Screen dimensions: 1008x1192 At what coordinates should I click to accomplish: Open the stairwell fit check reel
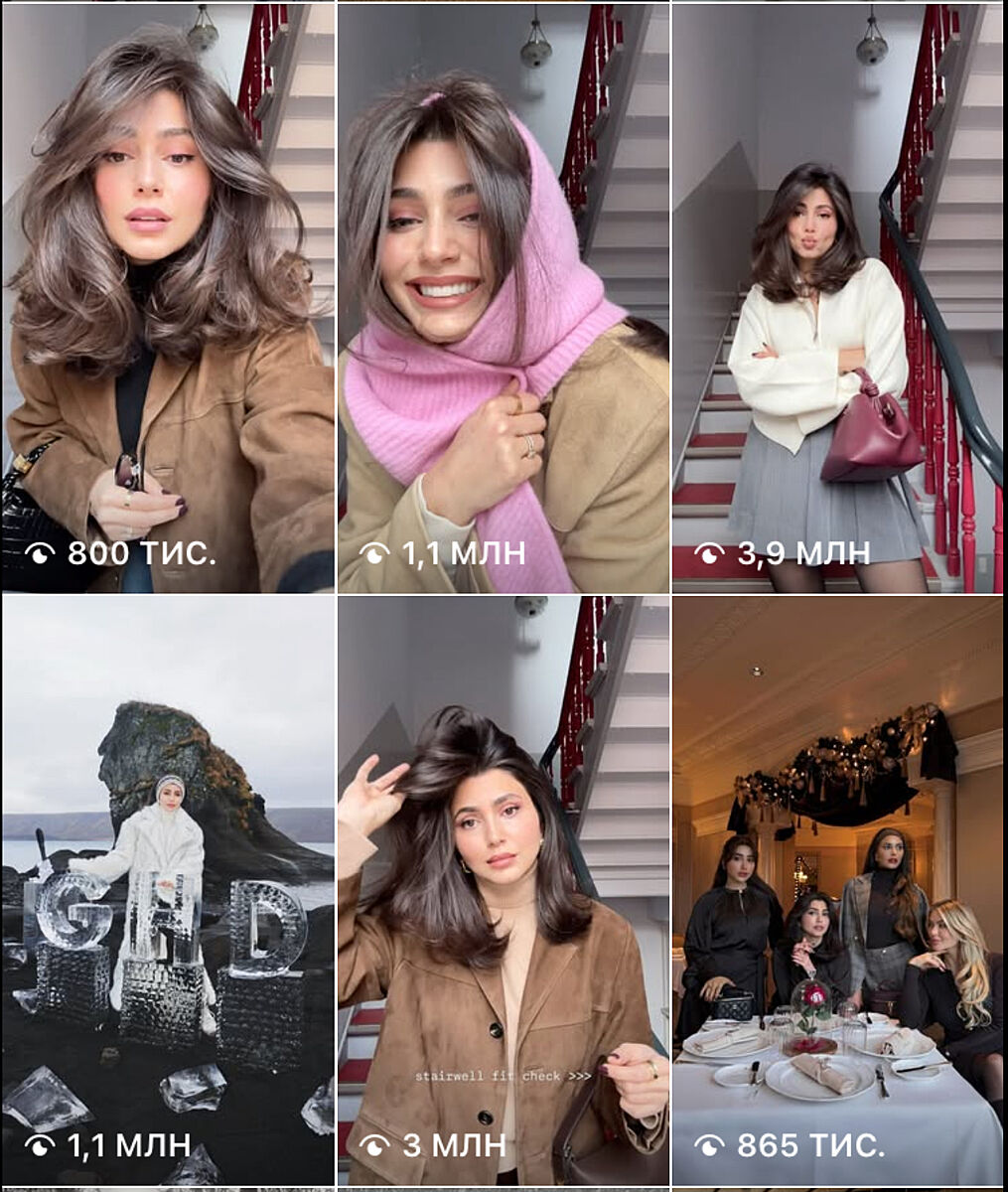click(503, 889)
